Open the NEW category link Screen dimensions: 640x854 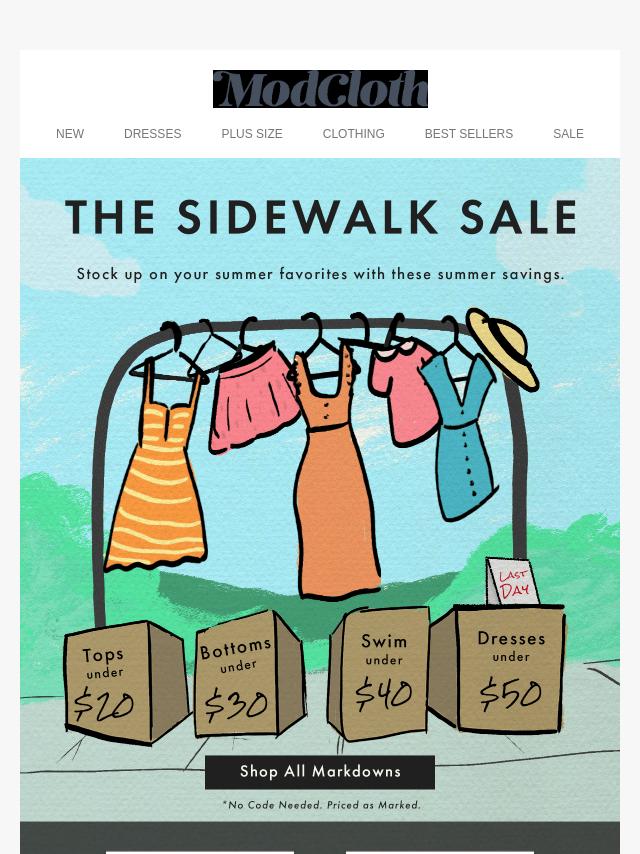70,134
